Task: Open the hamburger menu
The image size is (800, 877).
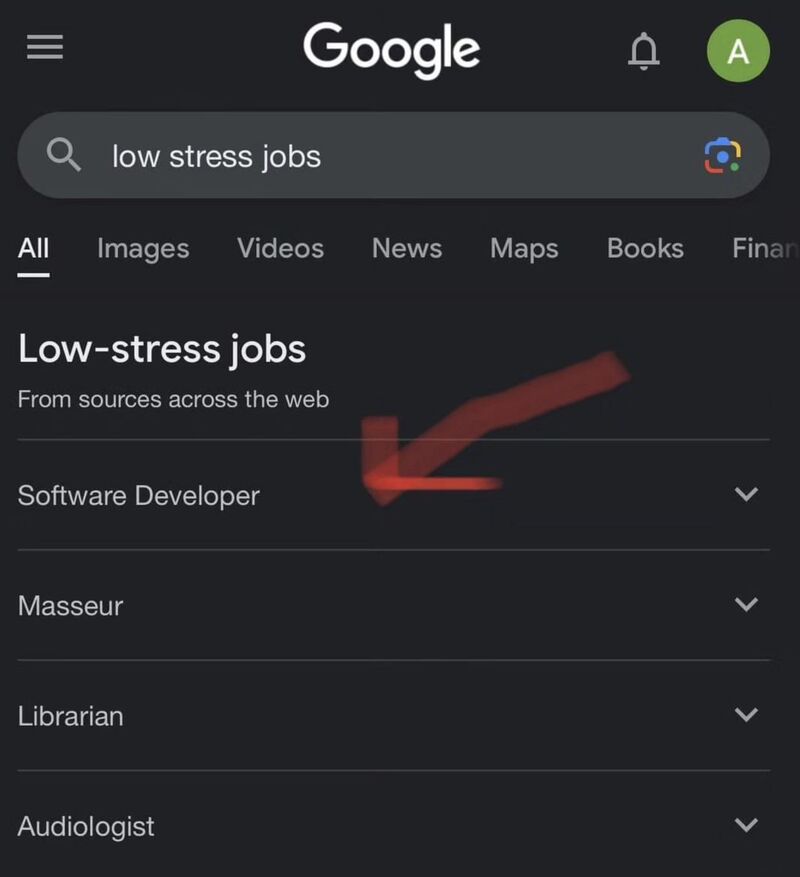Action: (45, 48)
